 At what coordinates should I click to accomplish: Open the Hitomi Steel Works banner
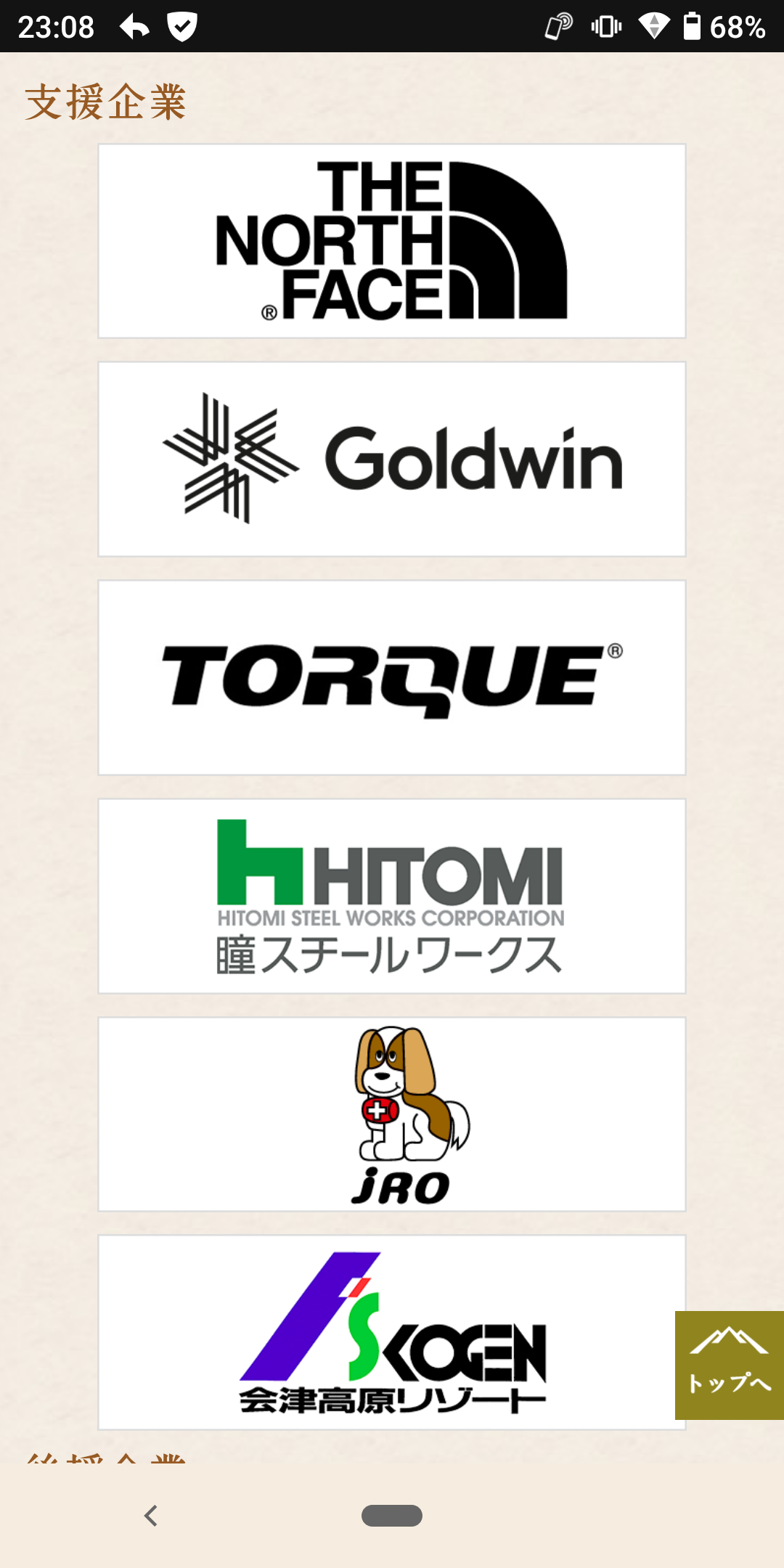[x=392, y=896]
